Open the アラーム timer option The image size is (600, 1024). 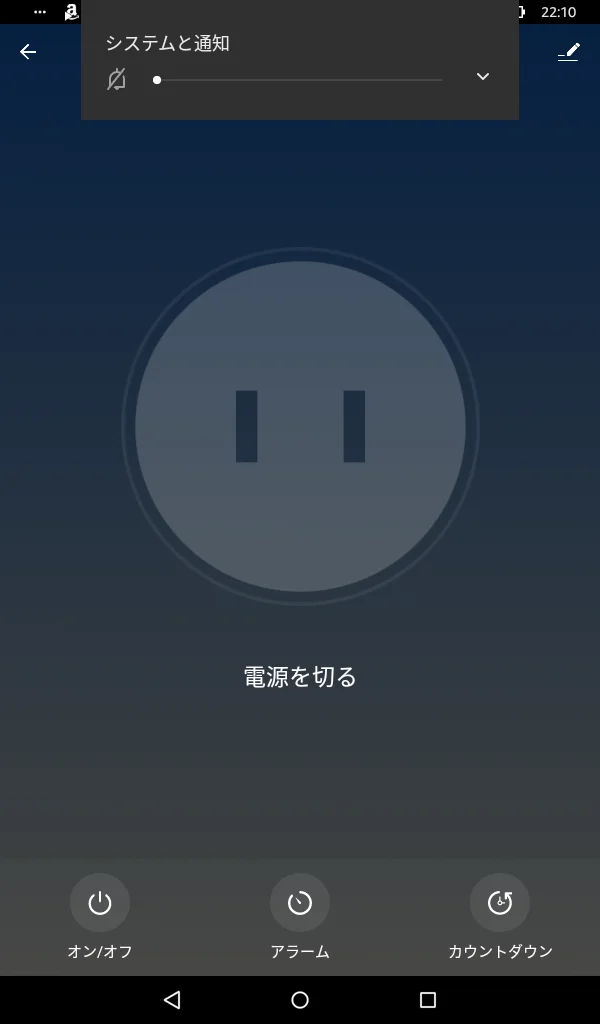(300, 903)
